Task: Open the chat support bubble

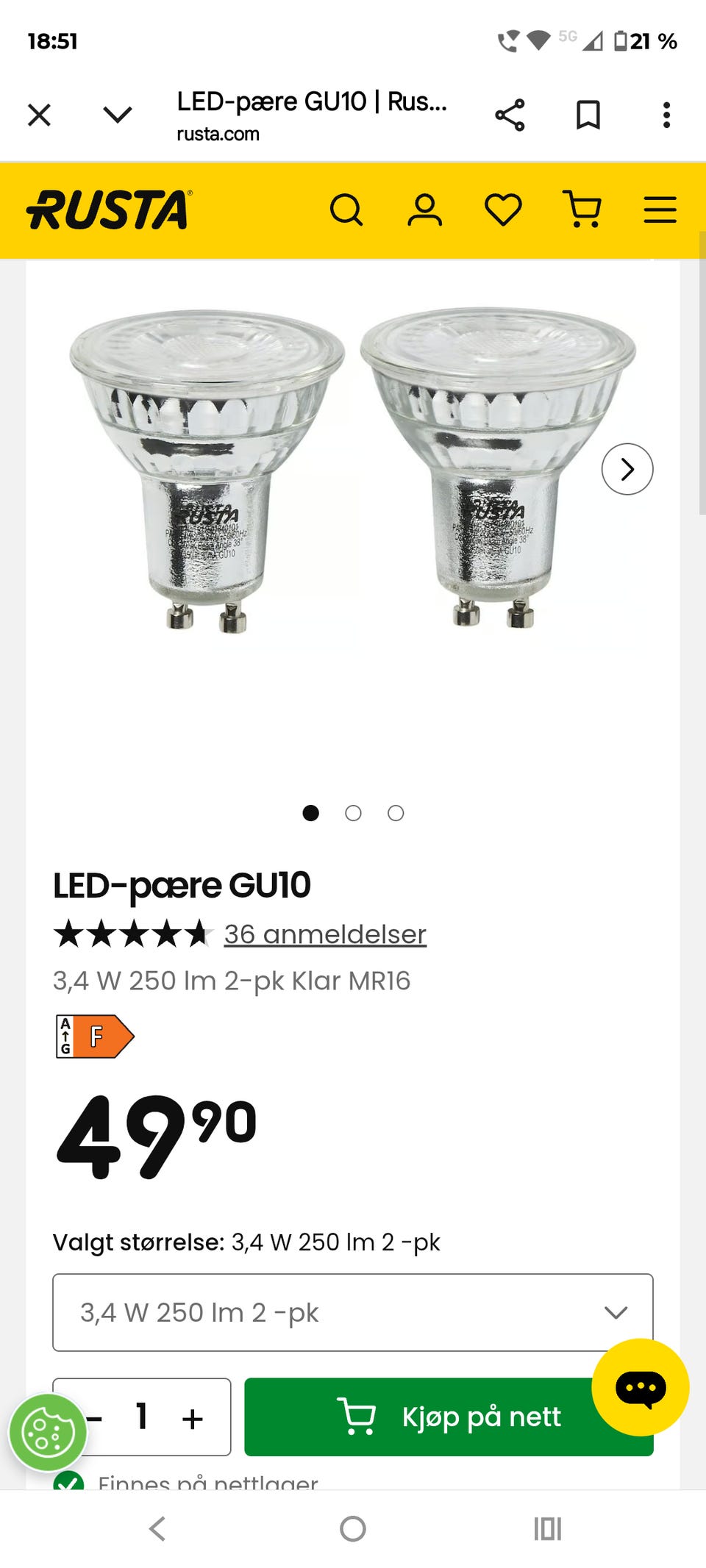Action: tap(641, 1387)
